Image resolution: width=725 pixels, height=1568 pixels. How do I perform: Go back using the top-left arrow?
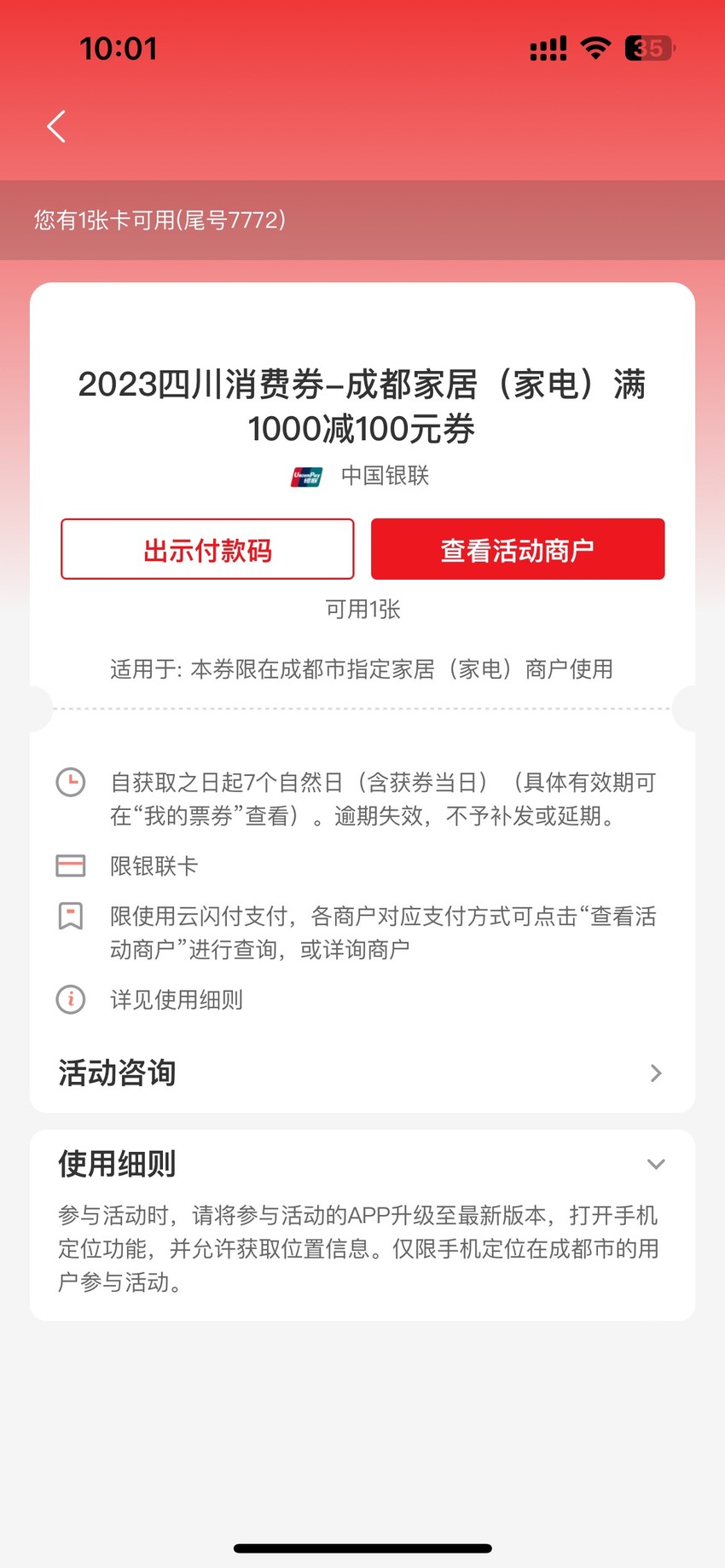pyautogui.click(x=56, y=126)
